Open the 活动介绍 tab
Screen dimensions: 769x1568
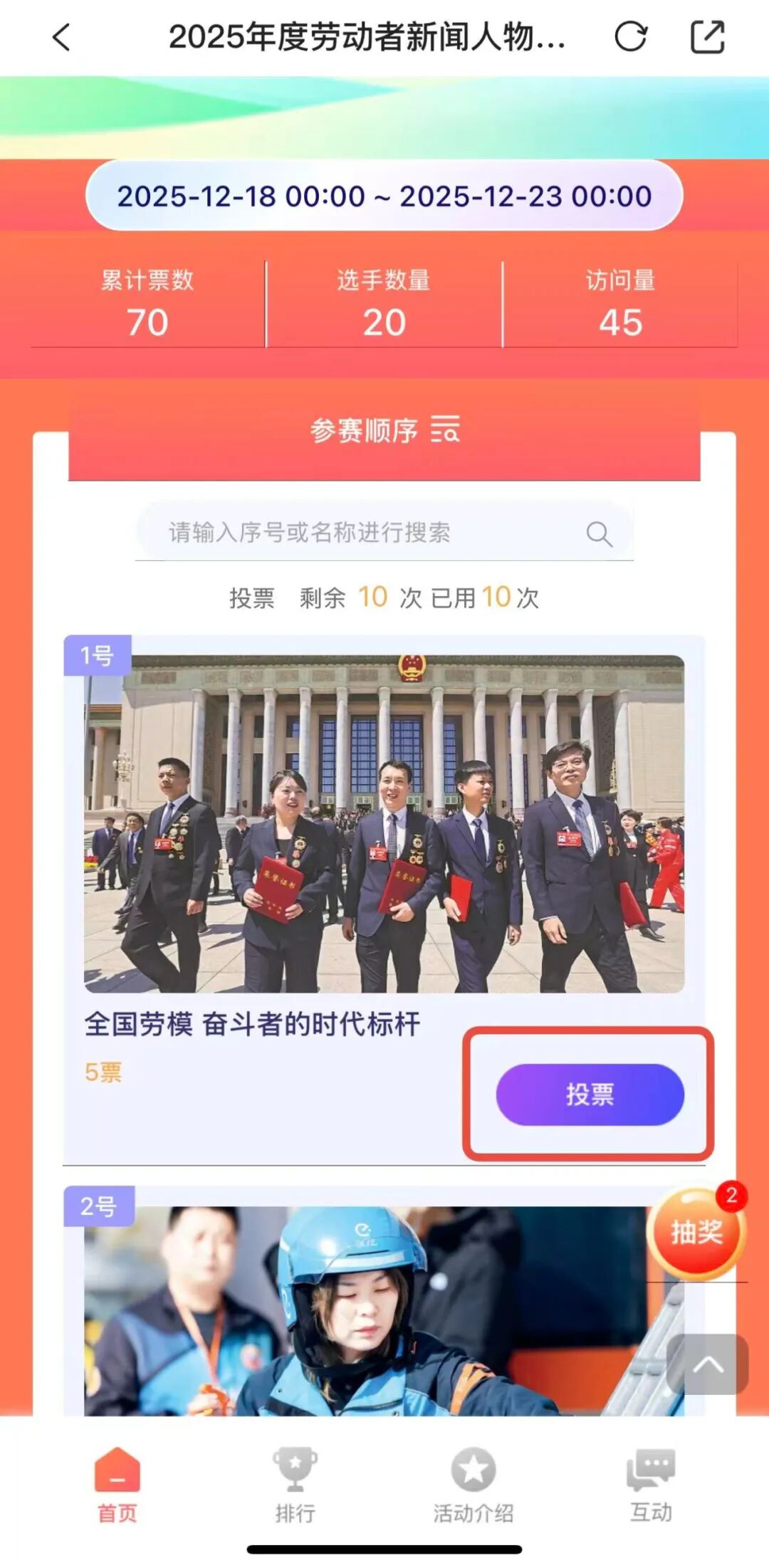[474, 1484]
